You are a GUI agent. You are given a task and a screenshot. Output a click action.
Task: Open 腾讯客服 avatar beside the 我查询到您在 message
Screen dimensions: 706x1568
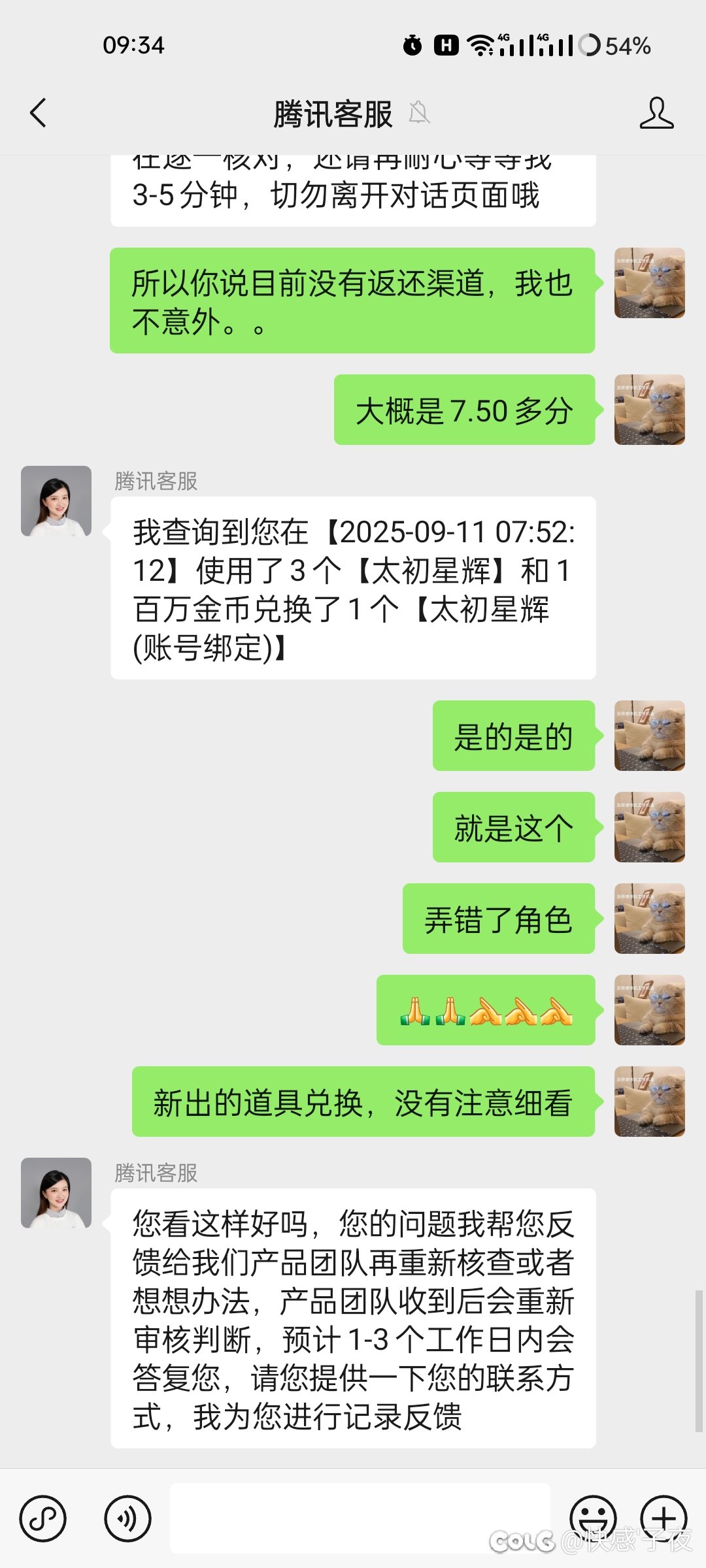pos(56,501)
